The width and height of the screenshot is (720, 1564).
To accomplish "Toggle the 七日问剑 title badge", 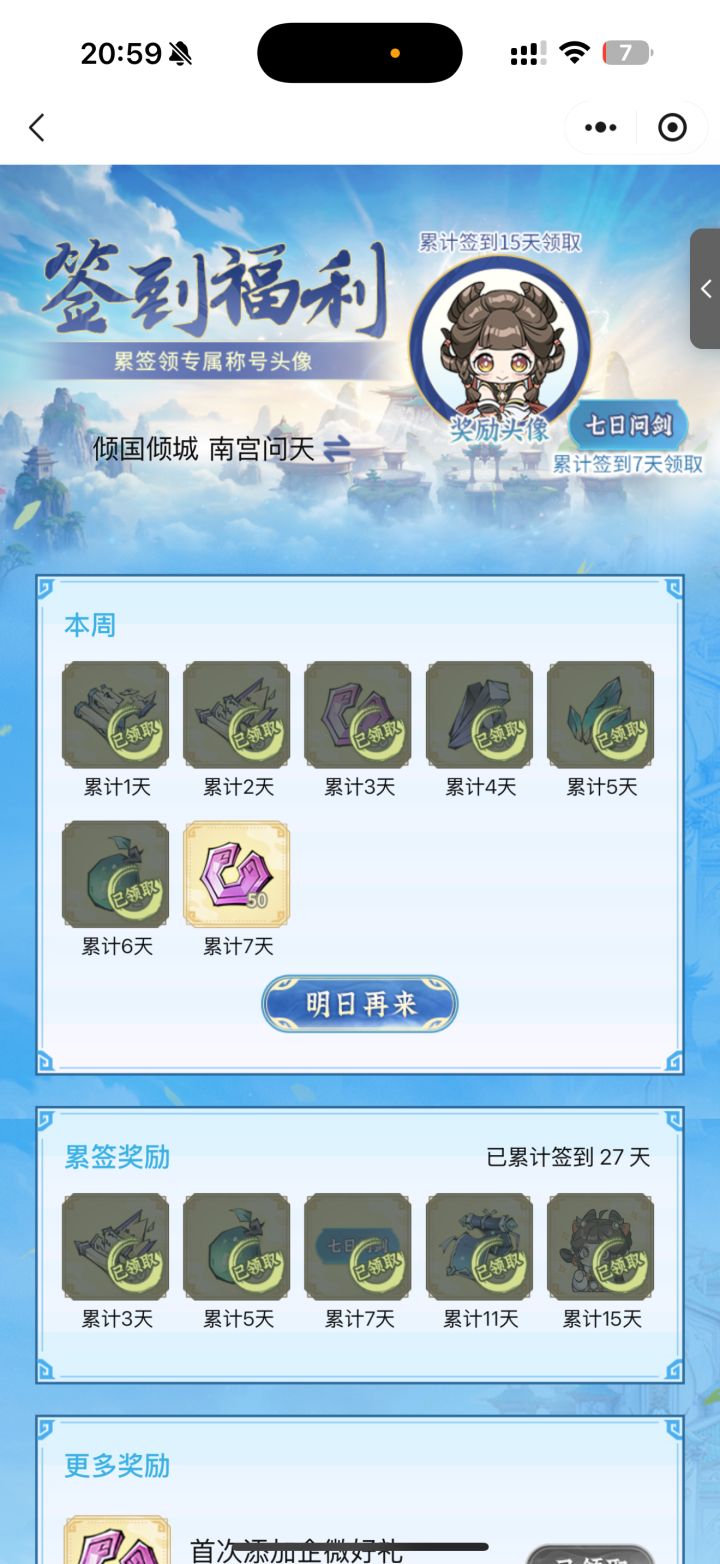I will pos(632,424).
